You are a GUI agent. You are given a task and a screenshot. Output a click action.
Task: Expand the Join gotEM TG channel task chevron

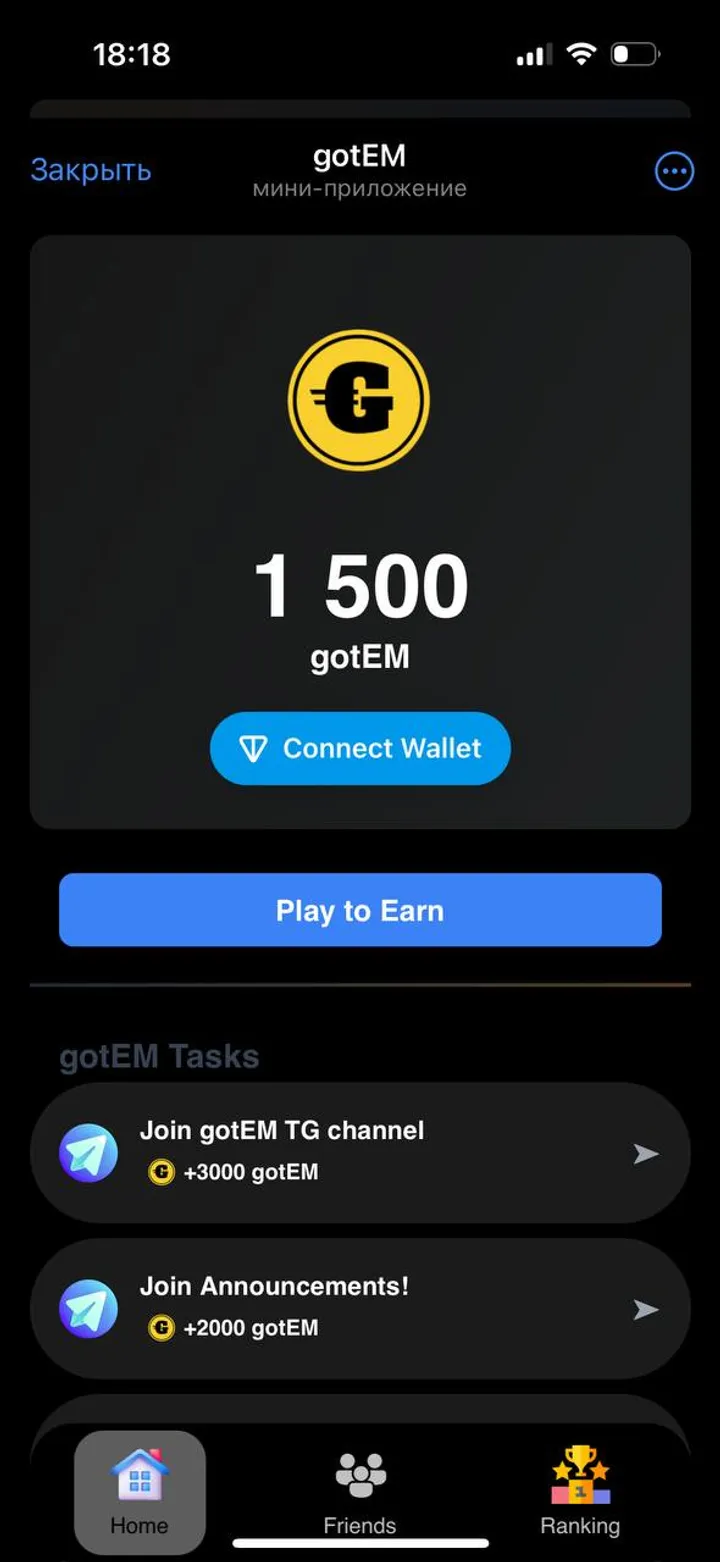[x=646, y=1153]
